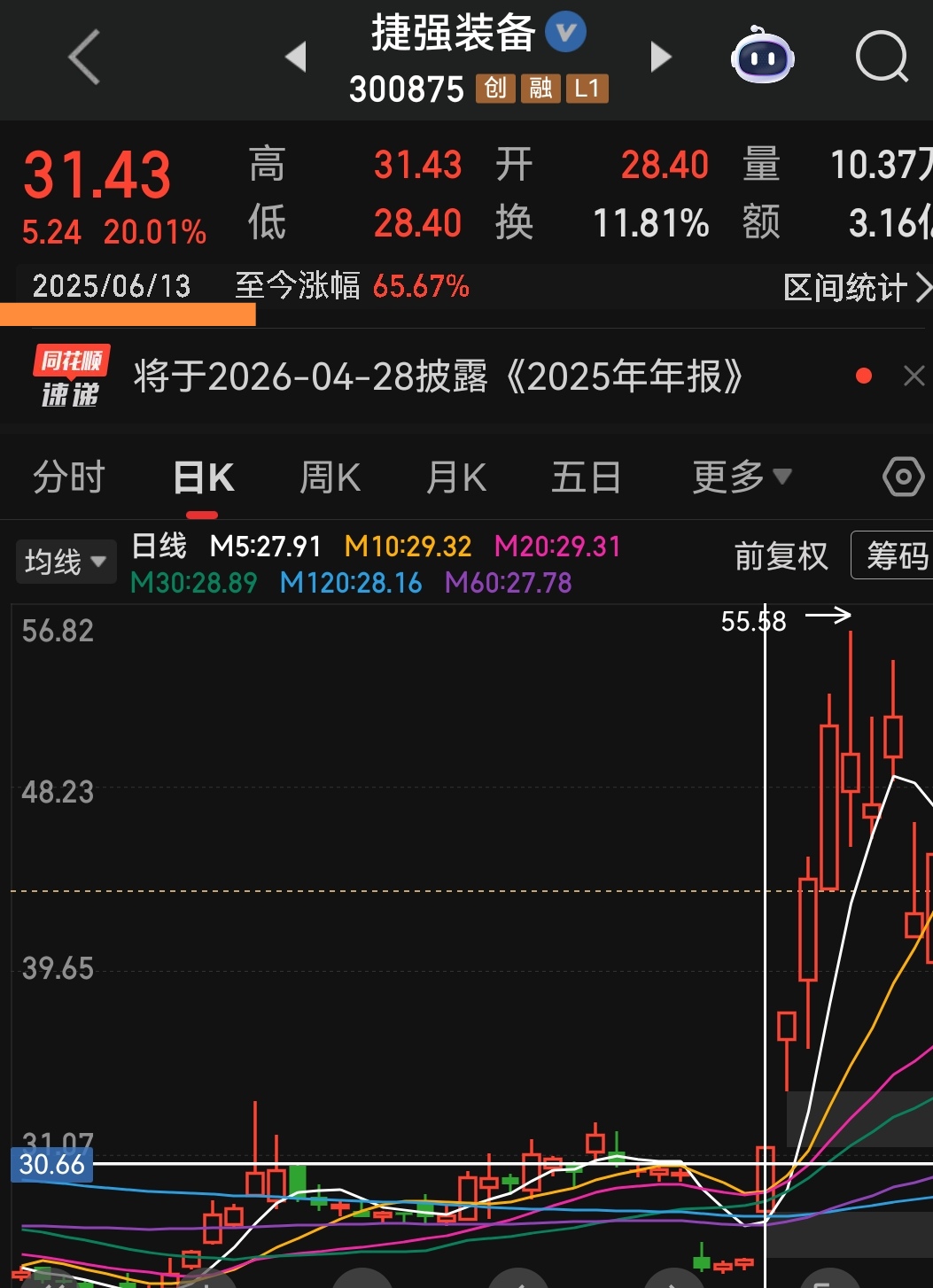The image size is (933, 1288).
Task: Open 区间统计 interval statistics
Action: click(857, 287)
